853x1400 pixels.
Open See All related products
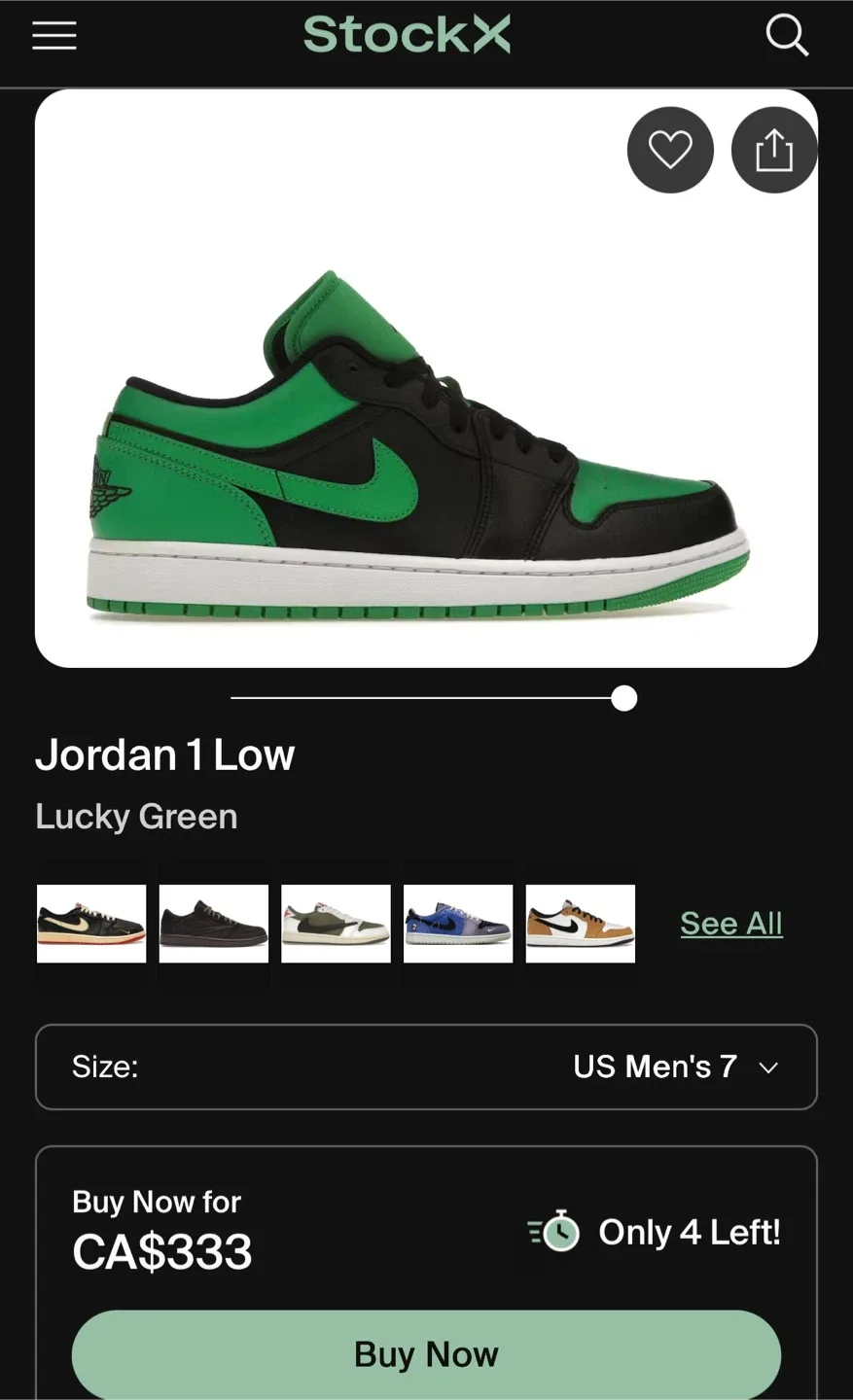click(x=730, y=923)
